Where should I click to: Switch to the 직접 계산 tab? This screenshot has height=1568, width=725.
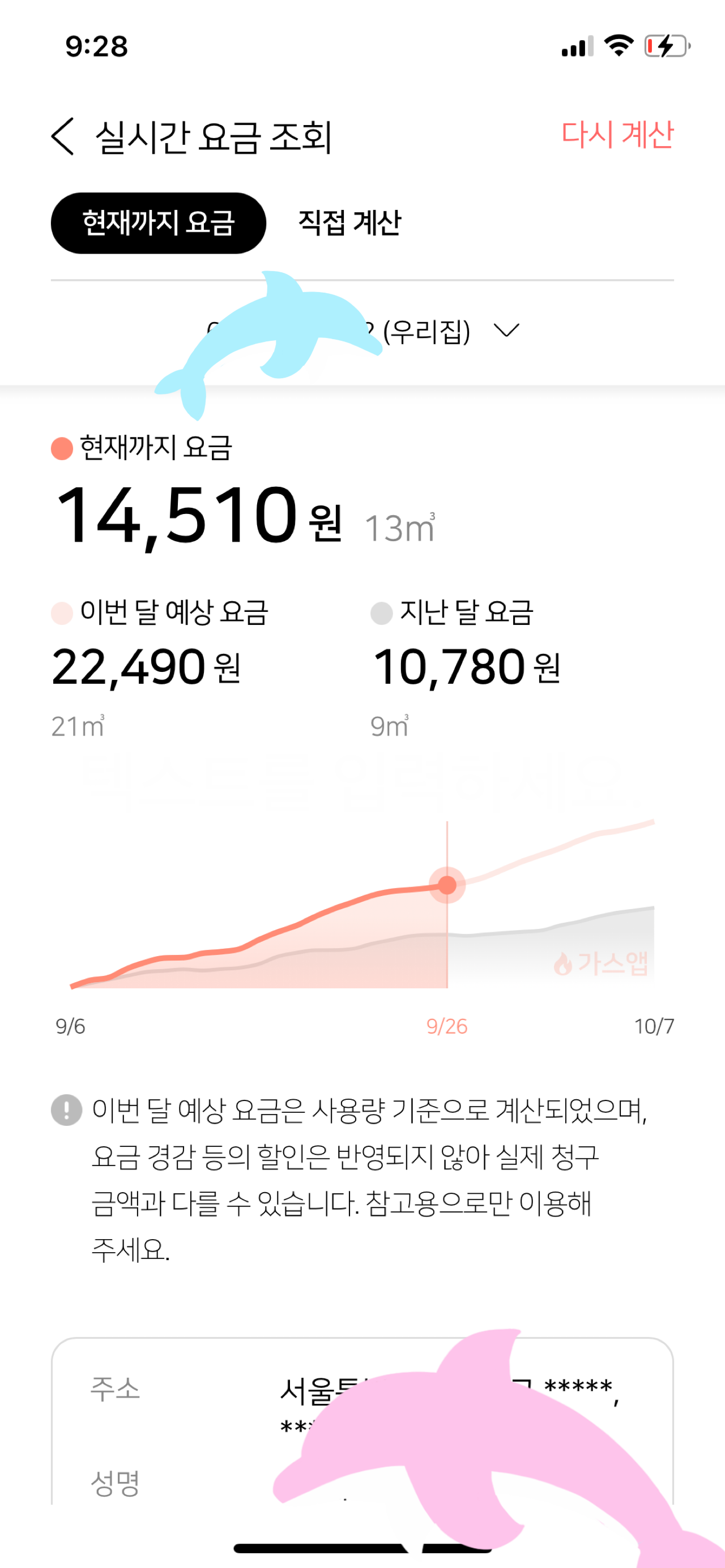tap(349, 223)
